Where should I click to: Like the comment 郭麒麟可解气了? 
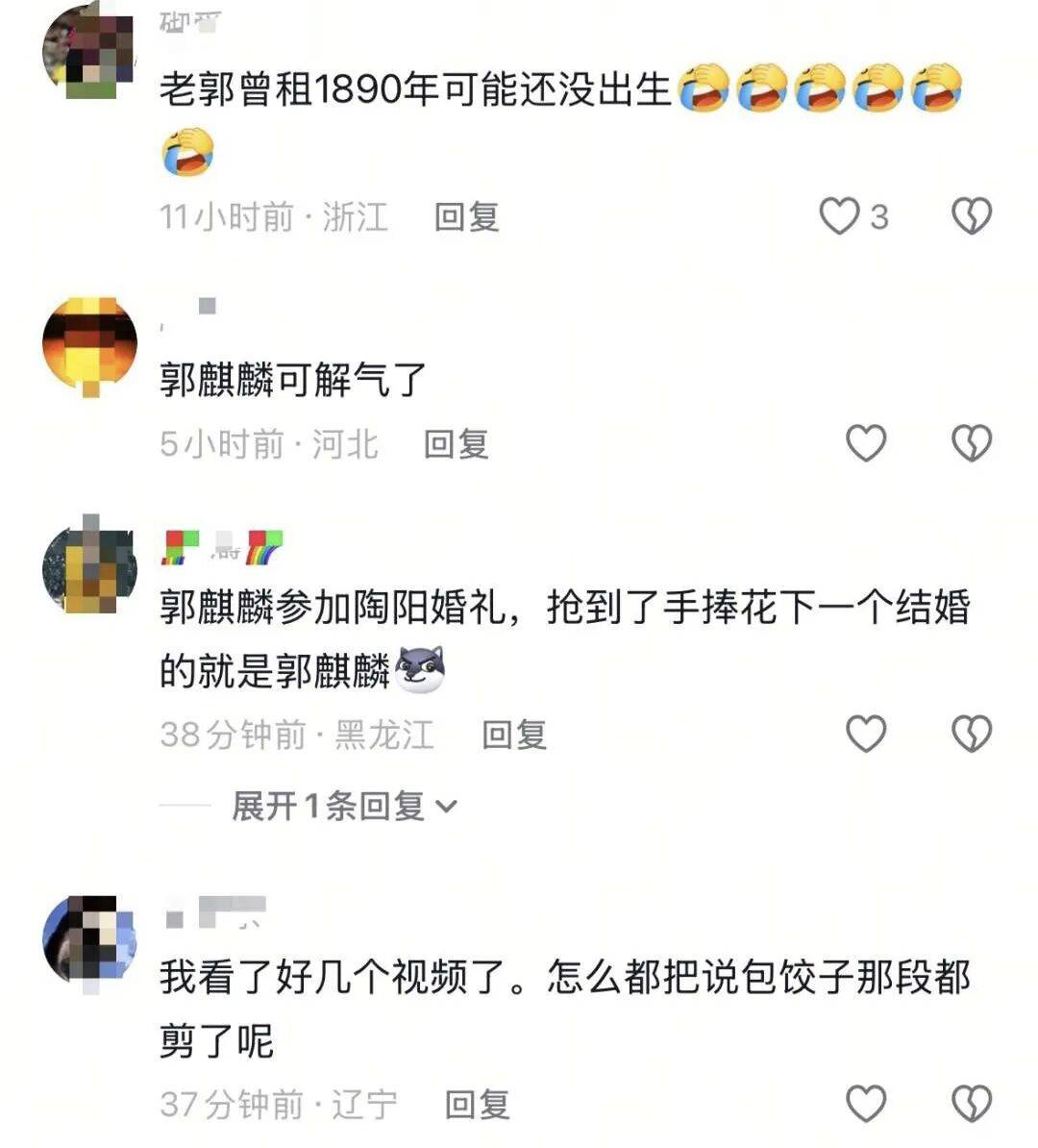(865, 443)
